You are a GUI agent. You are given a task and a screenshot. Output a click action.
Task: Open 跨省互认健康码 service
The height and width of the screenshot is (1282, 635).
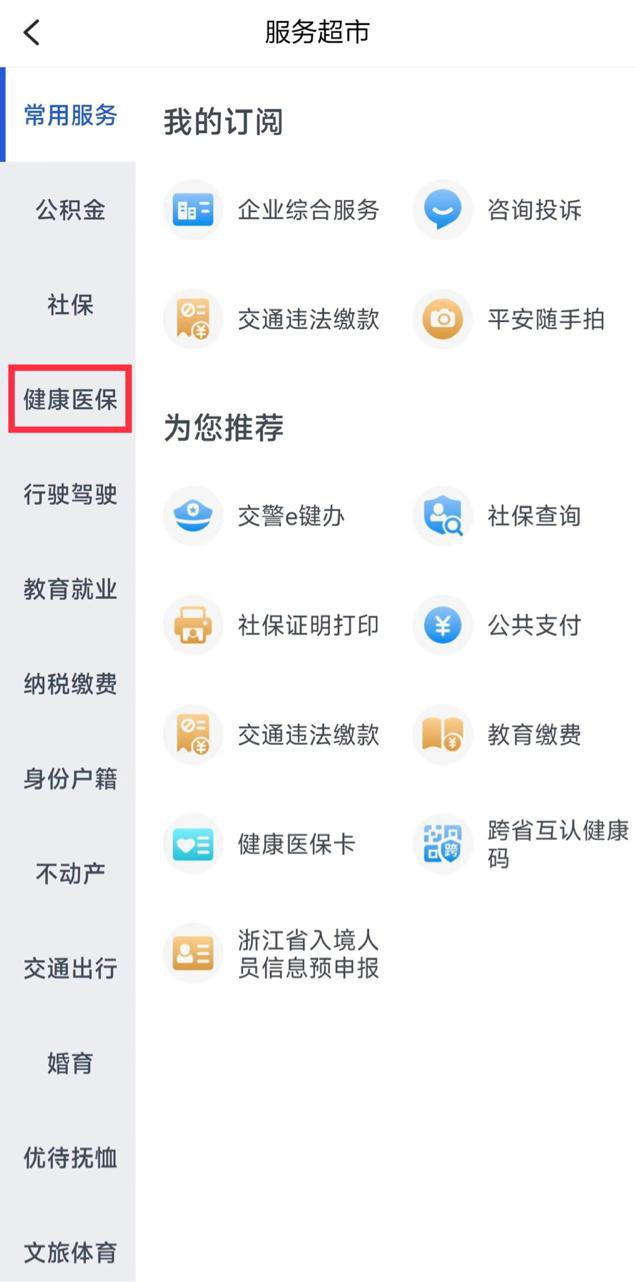[x=522, y=844]
